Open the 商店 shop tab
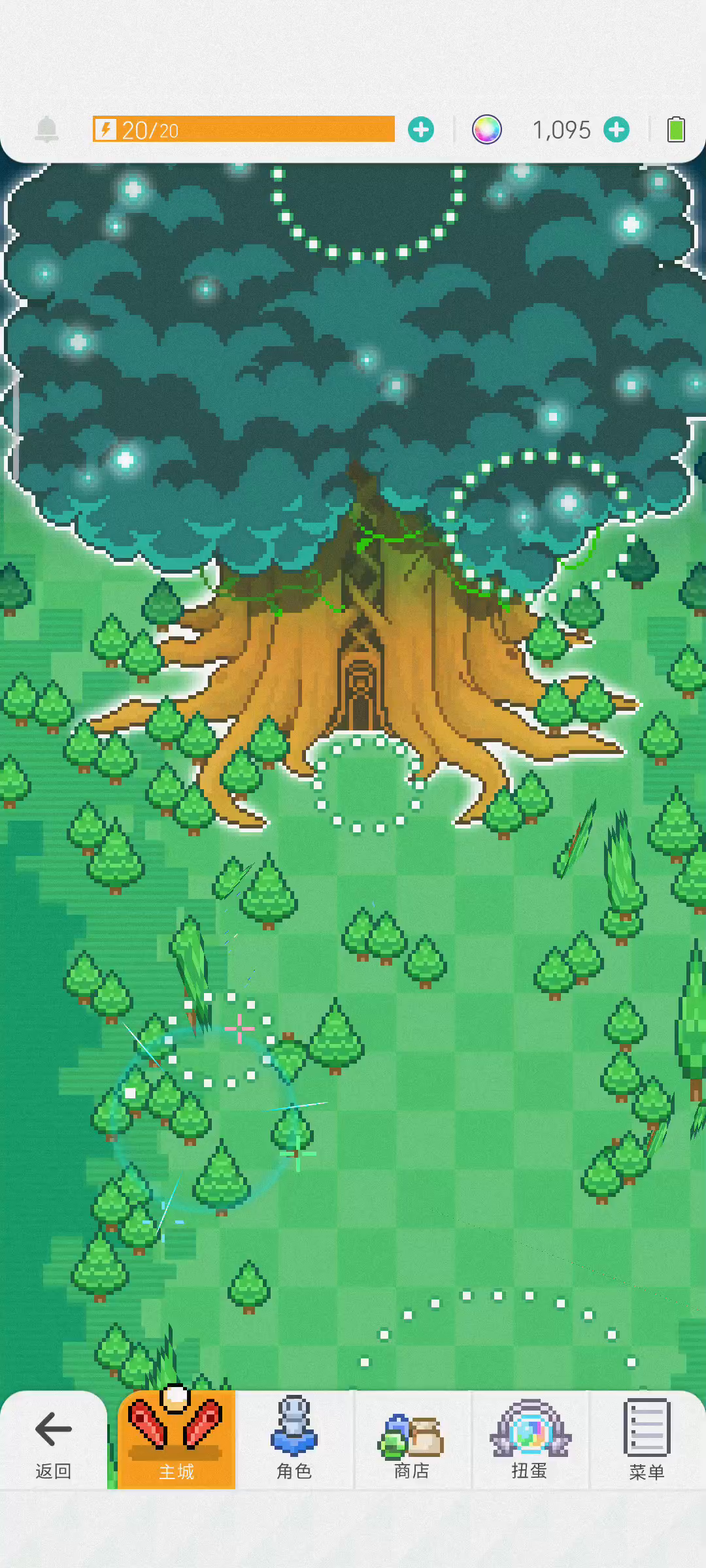 [412, 1440]
